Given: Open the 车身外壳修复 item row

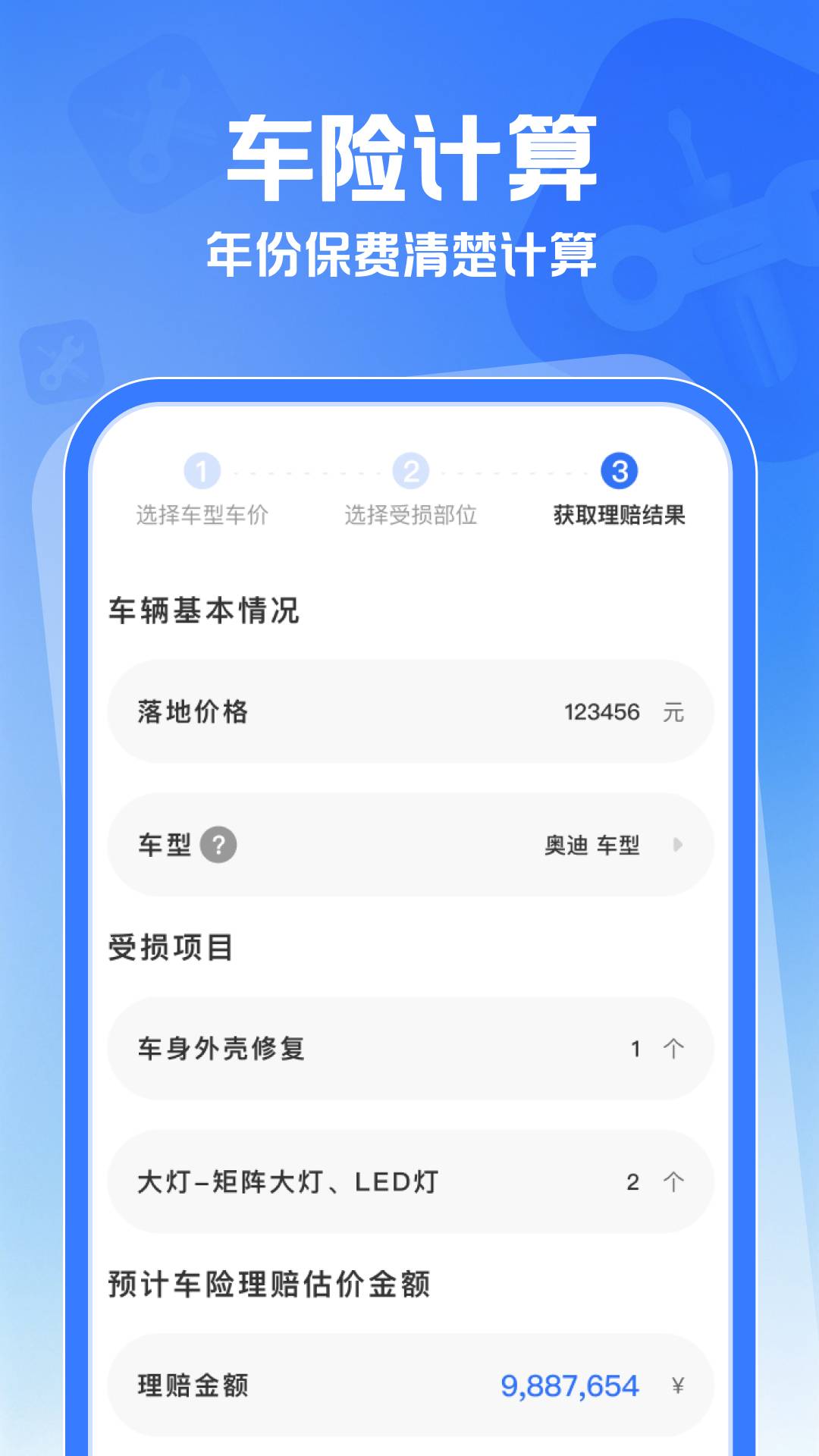Looking at the screenshot, I should tap(410, 1049).
